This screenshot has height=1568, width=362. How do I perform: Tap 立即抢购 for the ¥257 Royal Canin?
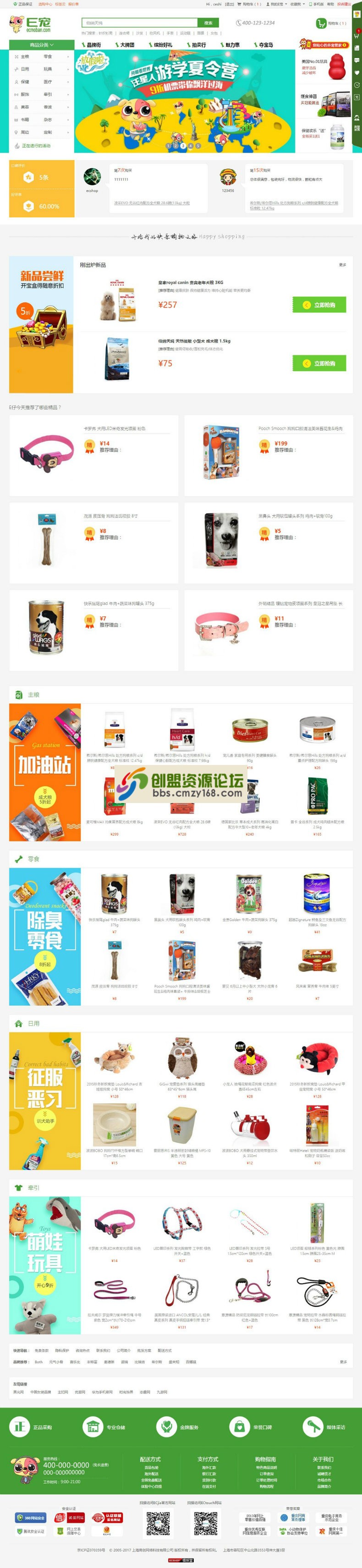[x=319, y=305]
